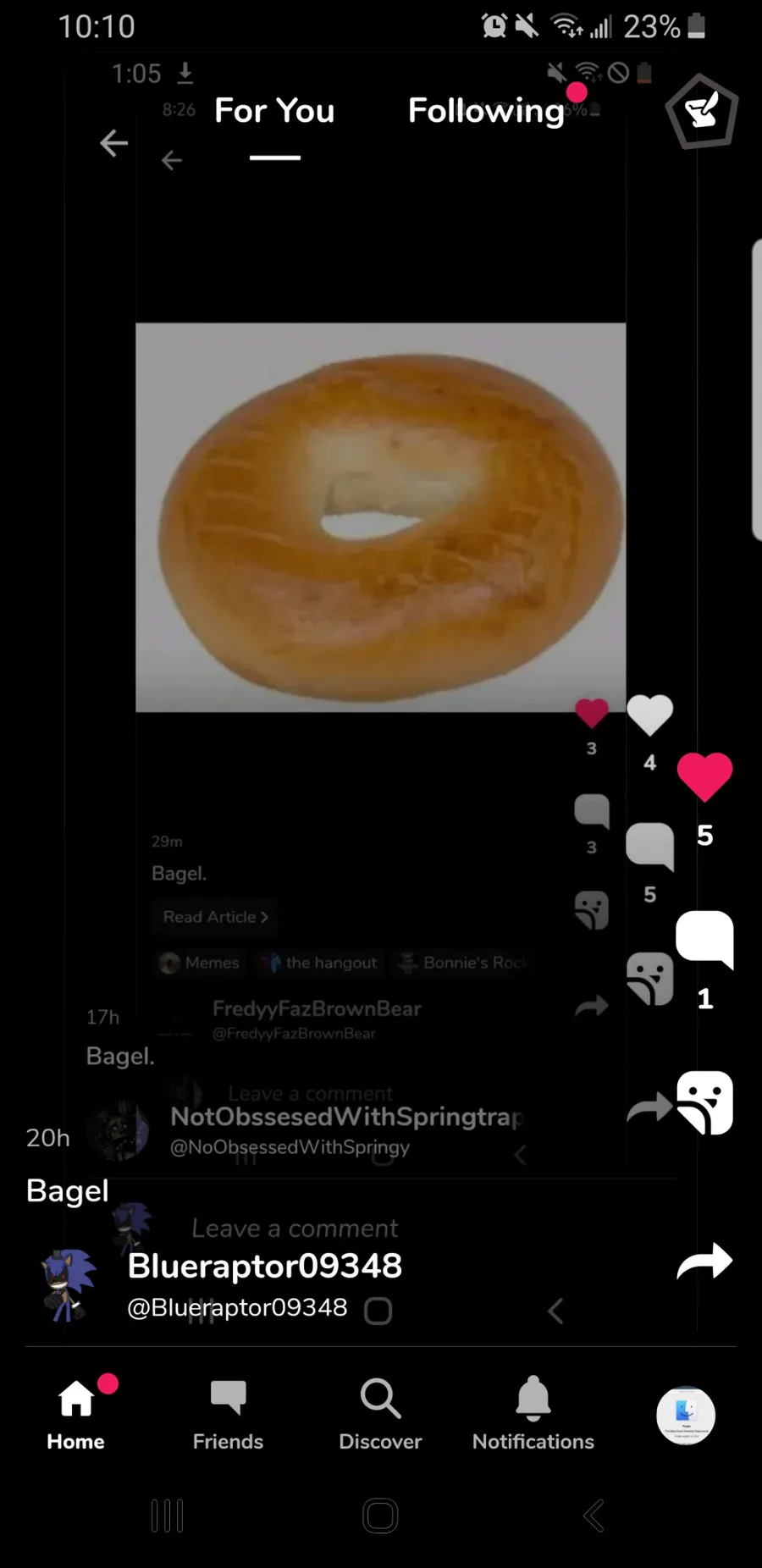Open the pentagon icon in the top corner
Viewport: 762px width, 1568px height.
point(701,112)
